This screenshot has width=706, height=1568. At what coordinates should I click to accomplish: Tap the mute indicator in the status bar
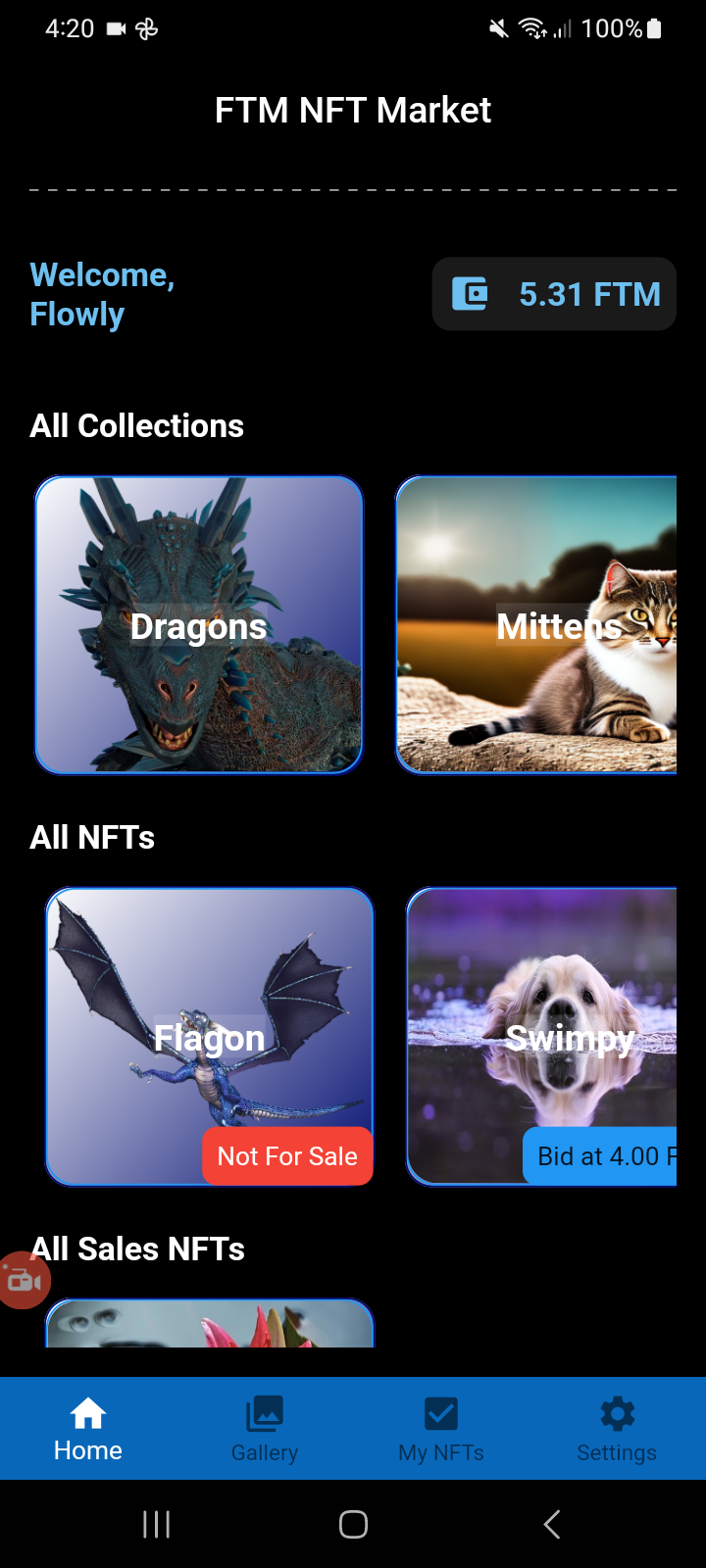tap(497, 28)
